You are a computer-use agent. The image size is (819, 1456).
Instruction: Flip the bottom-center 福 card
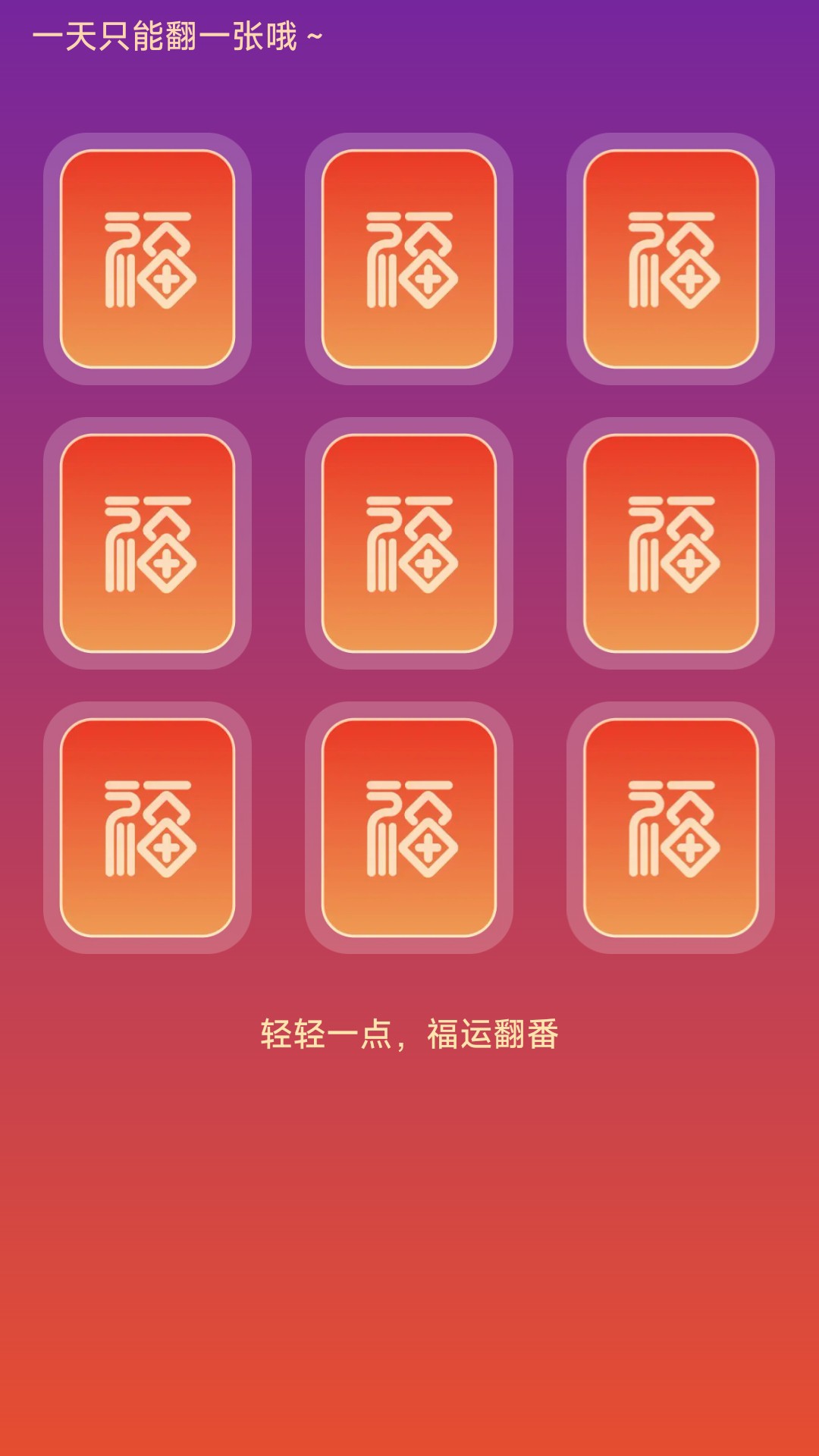(x=409, y=827)
